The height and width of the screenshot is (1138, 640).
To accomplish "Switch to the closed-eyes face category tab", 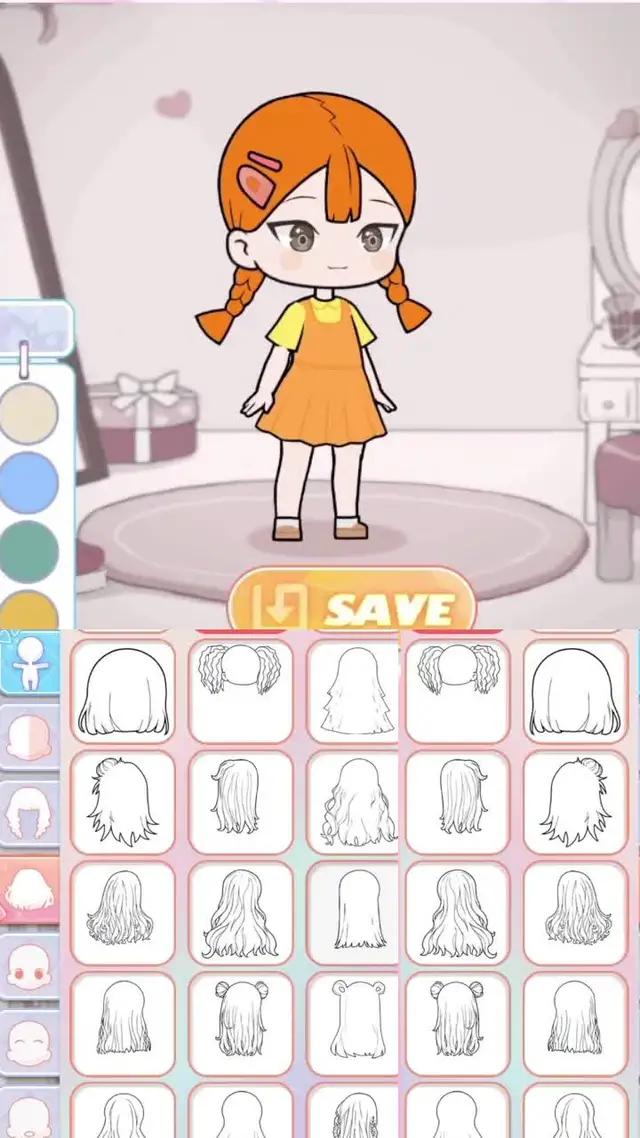I will (29, 1040).
